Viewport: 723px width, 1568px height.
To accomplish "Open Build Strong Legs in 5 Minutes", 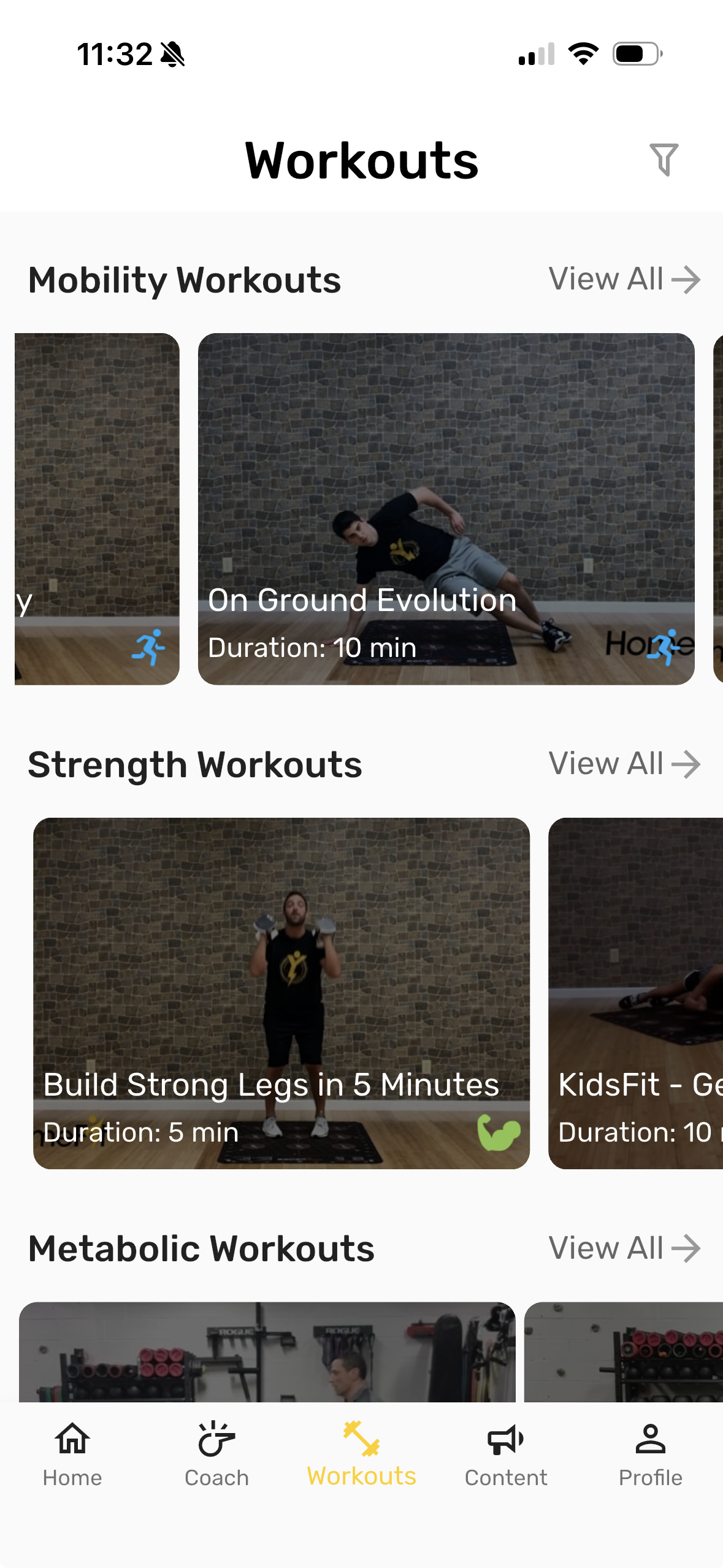I will 281,993.
